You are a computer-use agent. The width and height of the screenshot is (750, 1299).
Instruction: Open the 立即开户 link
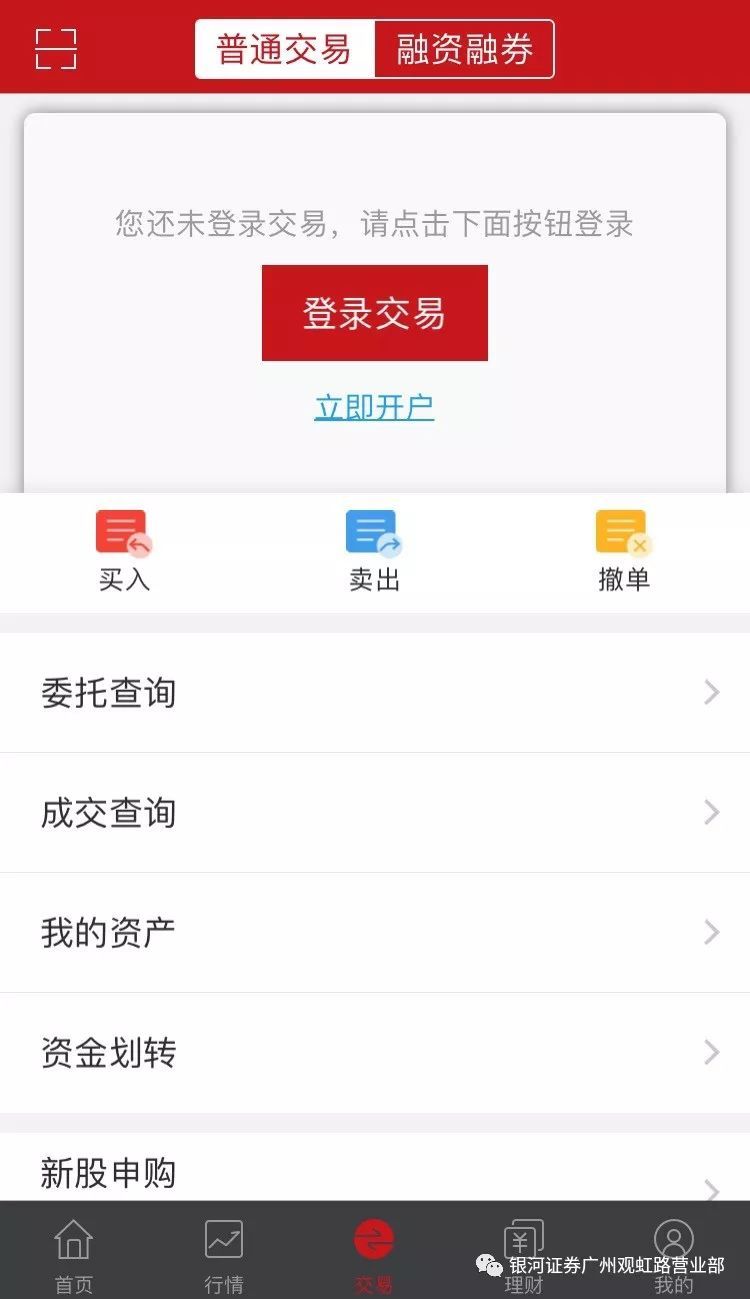click(x=374, y=407)
